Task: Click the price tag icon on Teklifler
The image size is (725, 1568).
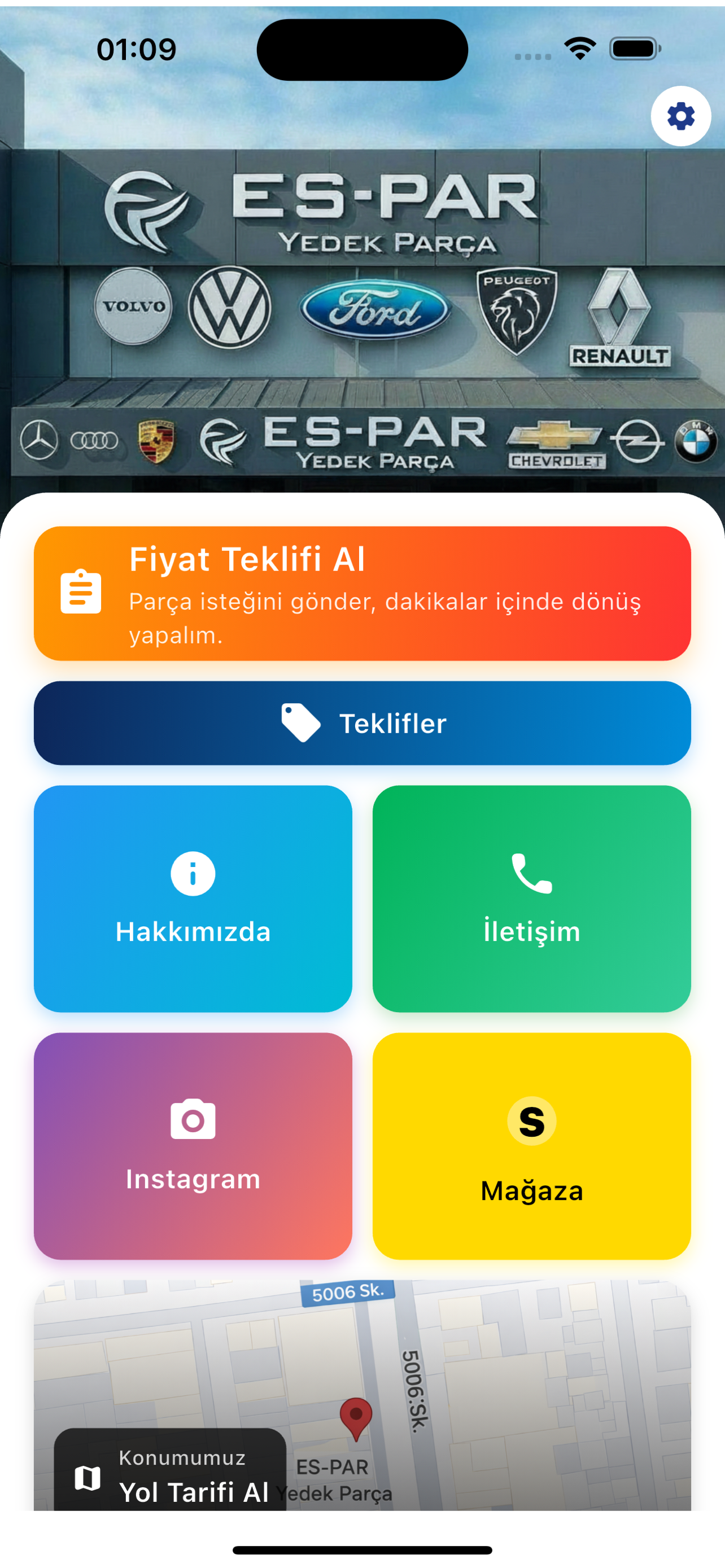Action: [301, 722]
